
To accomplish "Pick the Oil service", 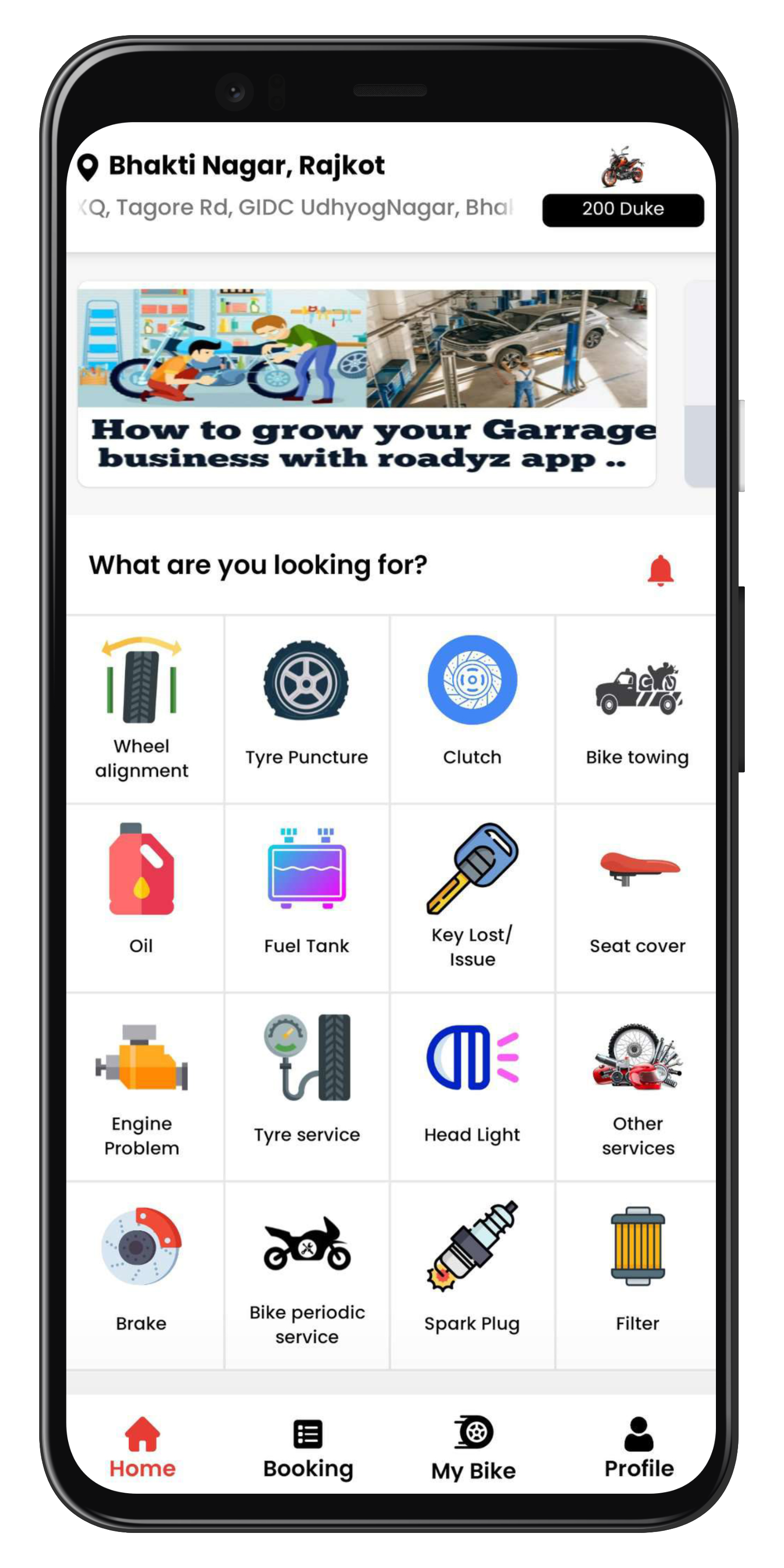I will (x=141, y=896).
